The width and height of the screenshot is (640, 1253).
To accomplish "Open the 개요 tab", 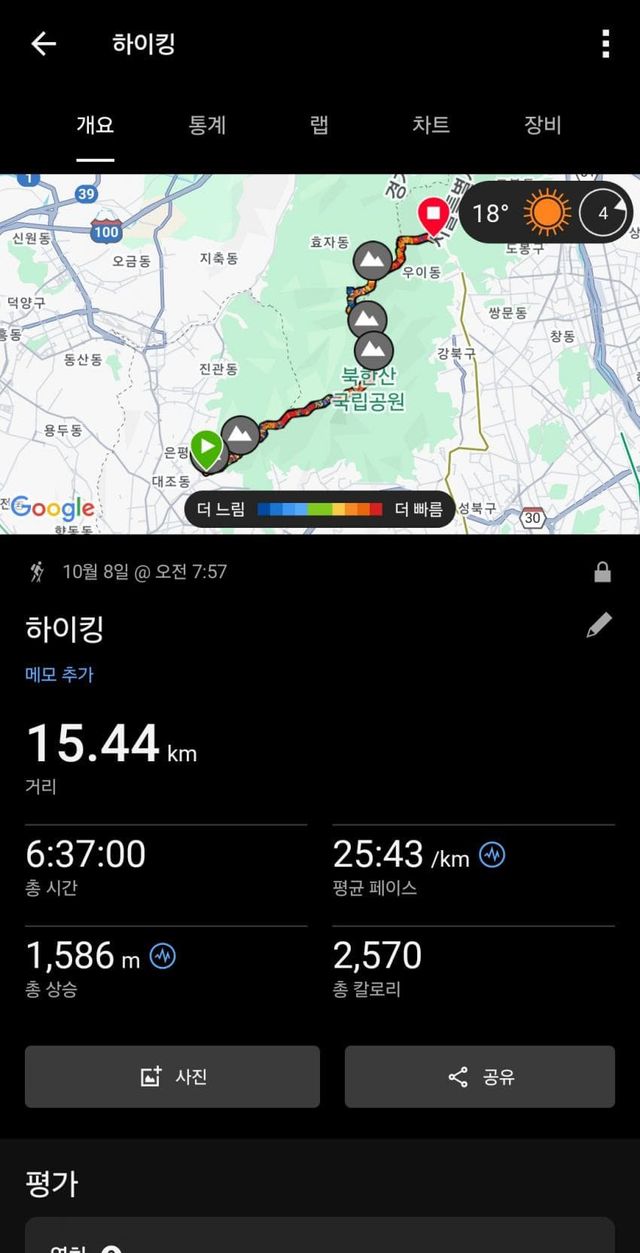I will [x=95, y=125].
